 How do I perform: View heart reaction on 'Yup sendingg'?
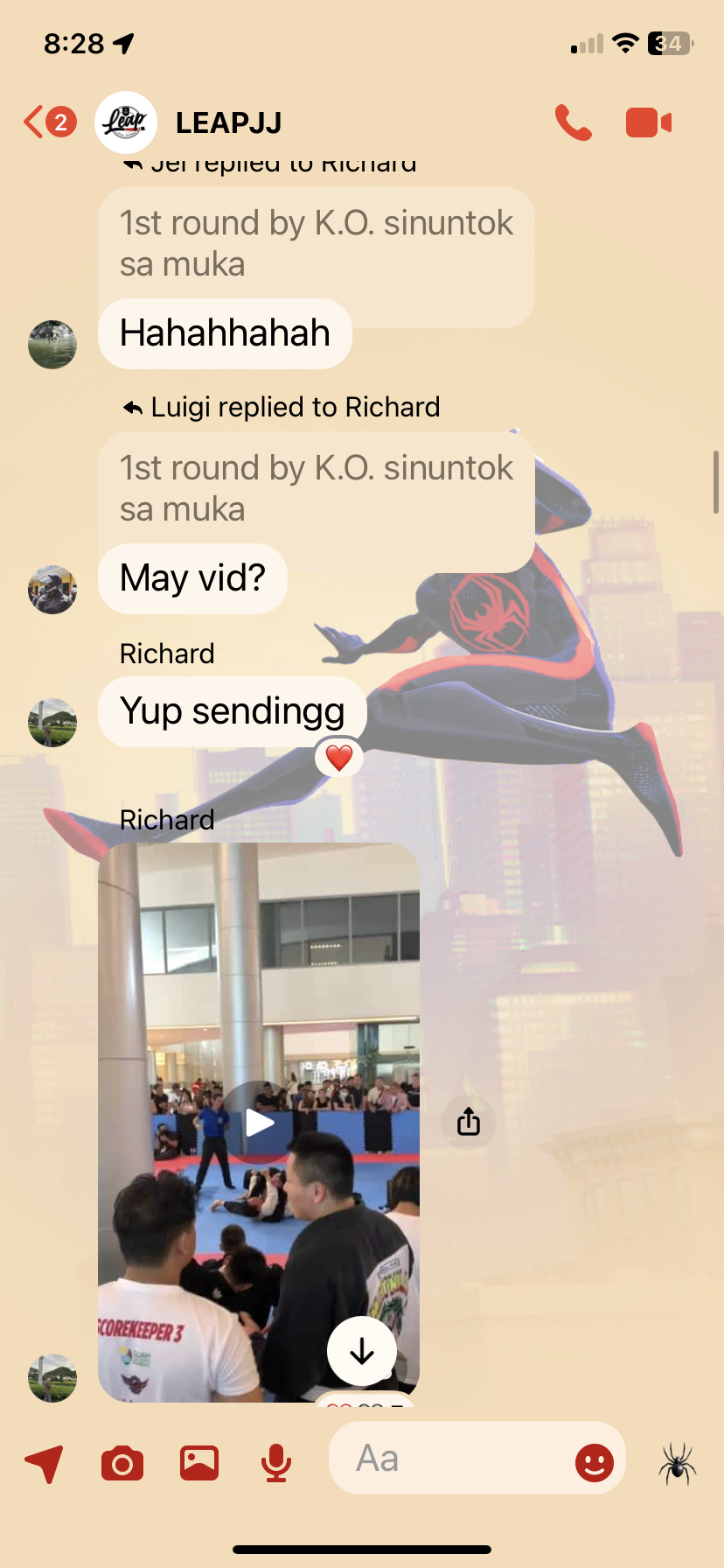tap(339, 758)
